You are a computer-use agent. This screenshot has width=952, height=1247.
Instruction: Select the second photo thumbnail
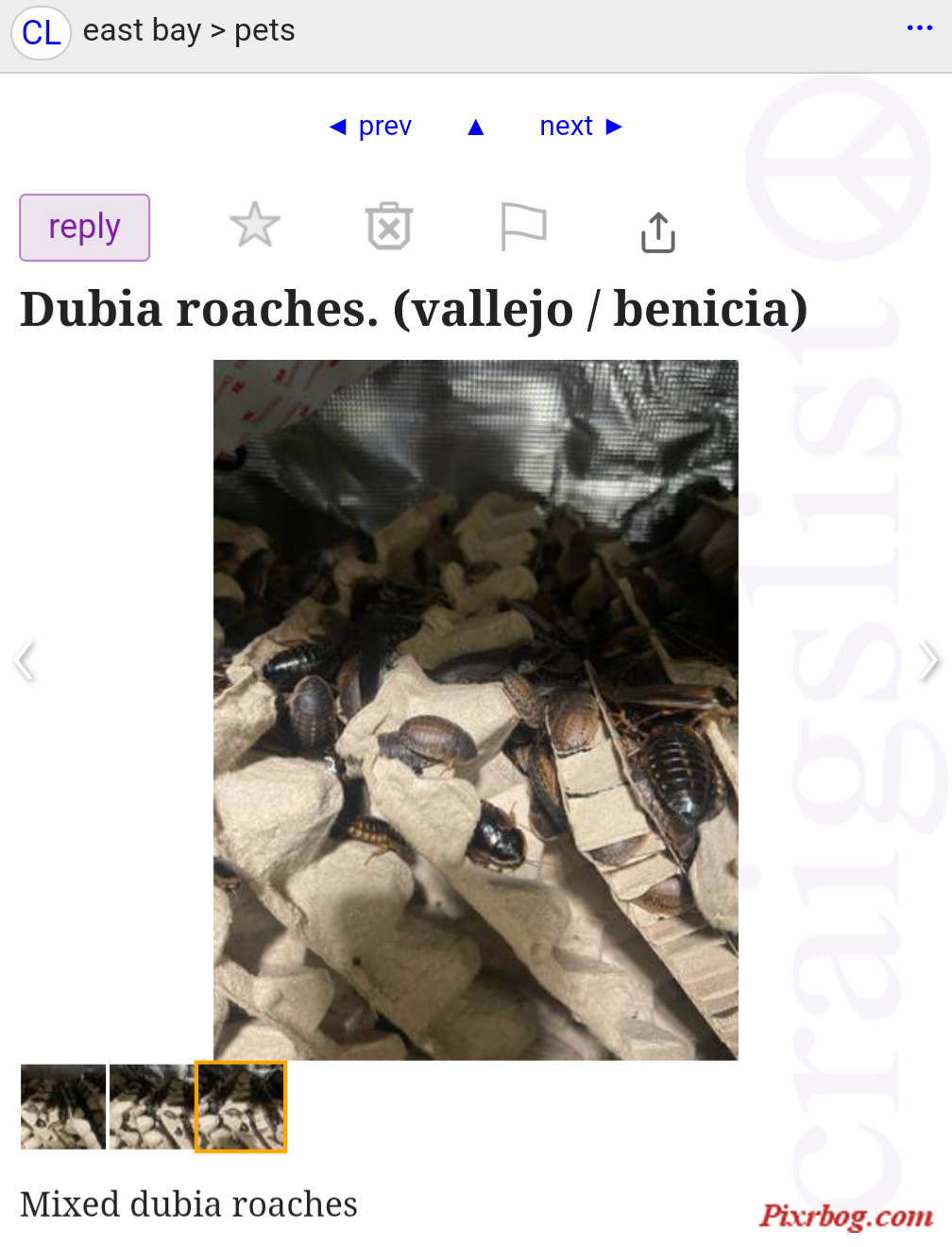pos(151,1107)
